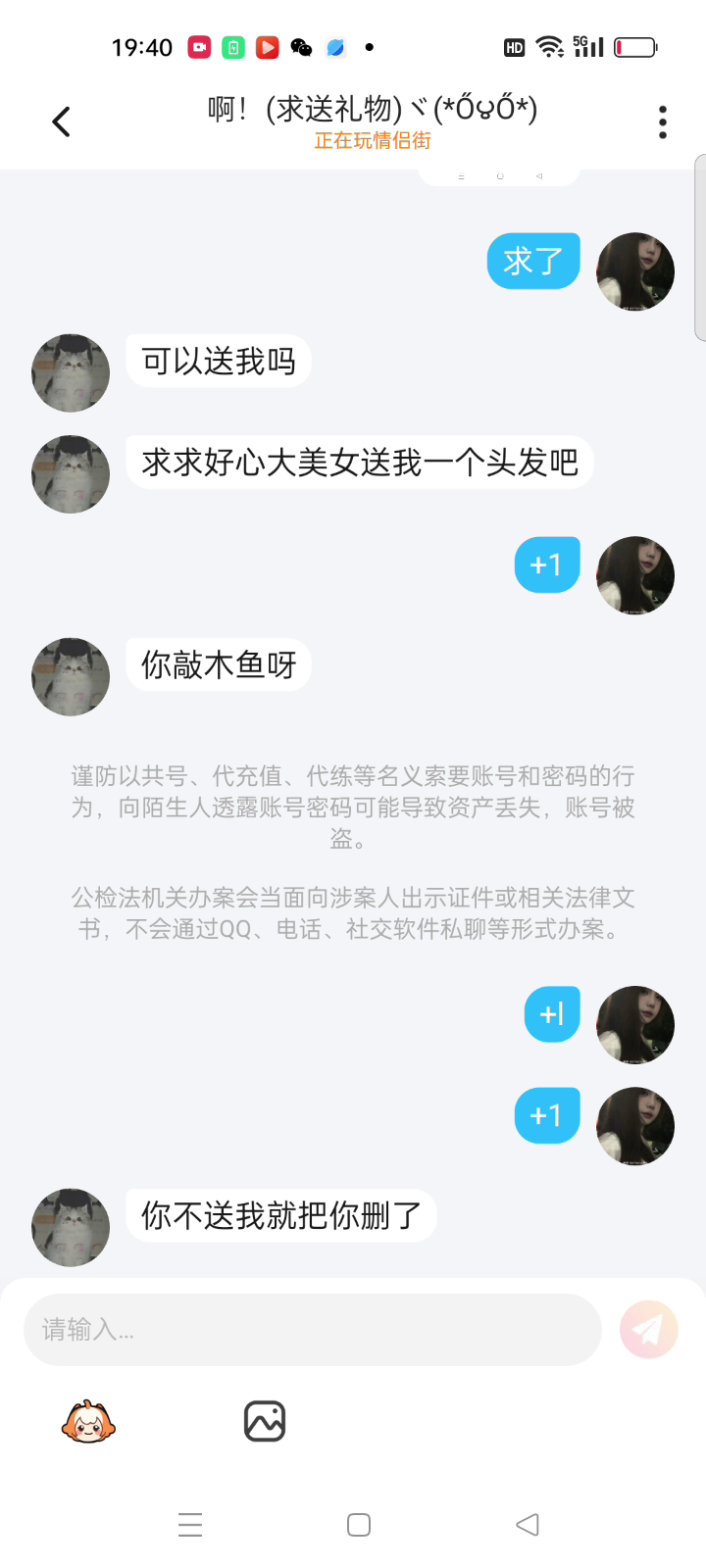Focus the 请输入 message field
706x1568 pixels.
point(312,1330)
